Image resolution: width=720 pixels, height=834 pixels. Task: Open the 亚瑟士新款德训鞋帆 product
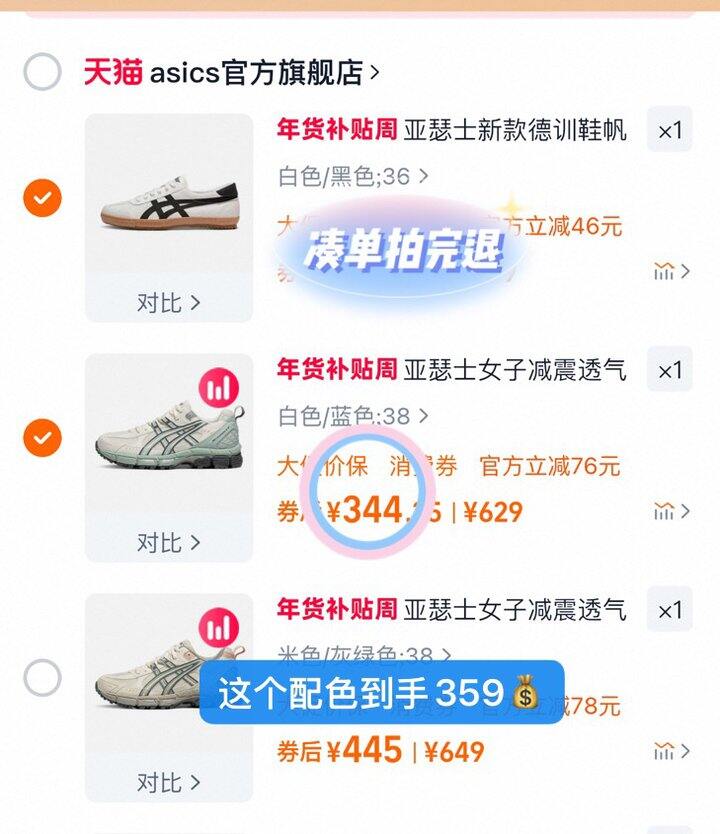tap(514, 130)
